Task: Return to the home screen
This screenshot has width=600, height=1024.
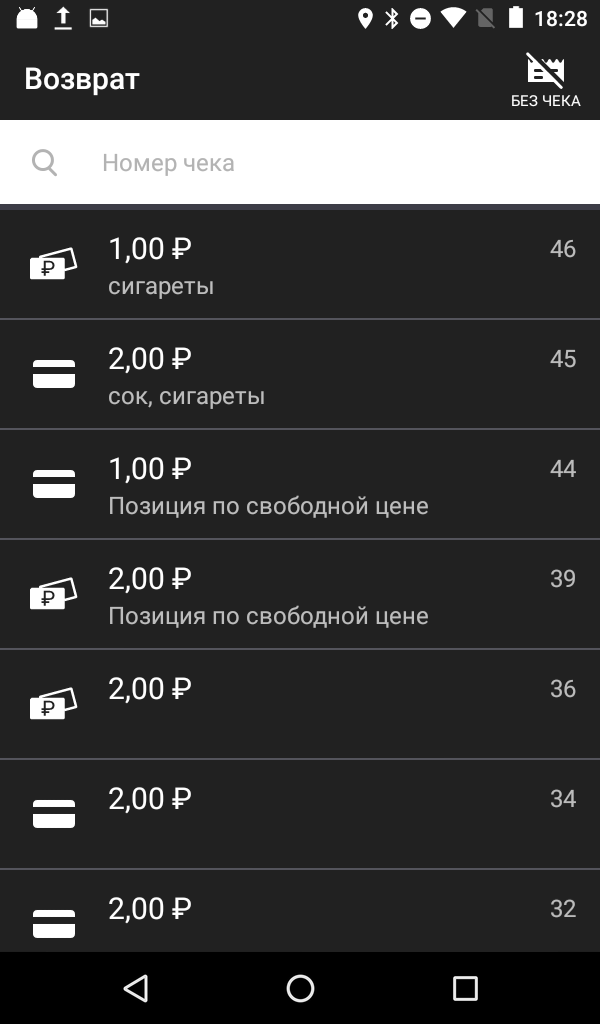Action: point(300,988)
